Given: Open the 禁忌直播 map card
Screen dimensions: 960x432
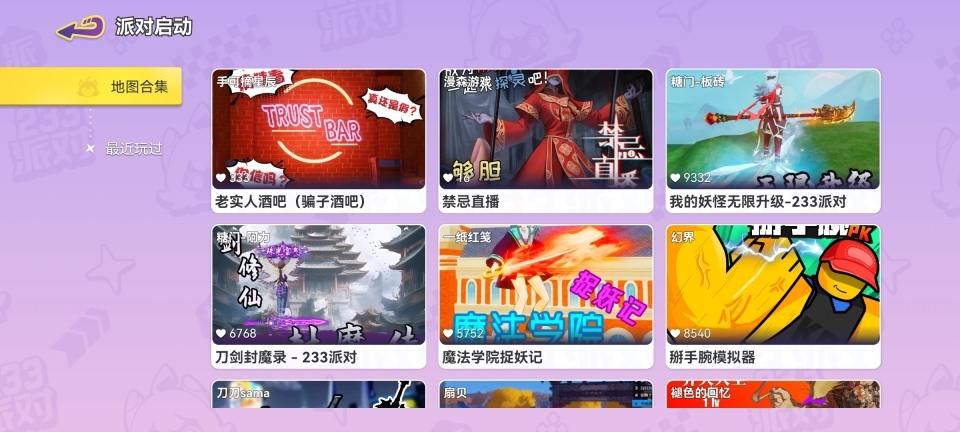Looking at the screenshot, I should point(545,139).
